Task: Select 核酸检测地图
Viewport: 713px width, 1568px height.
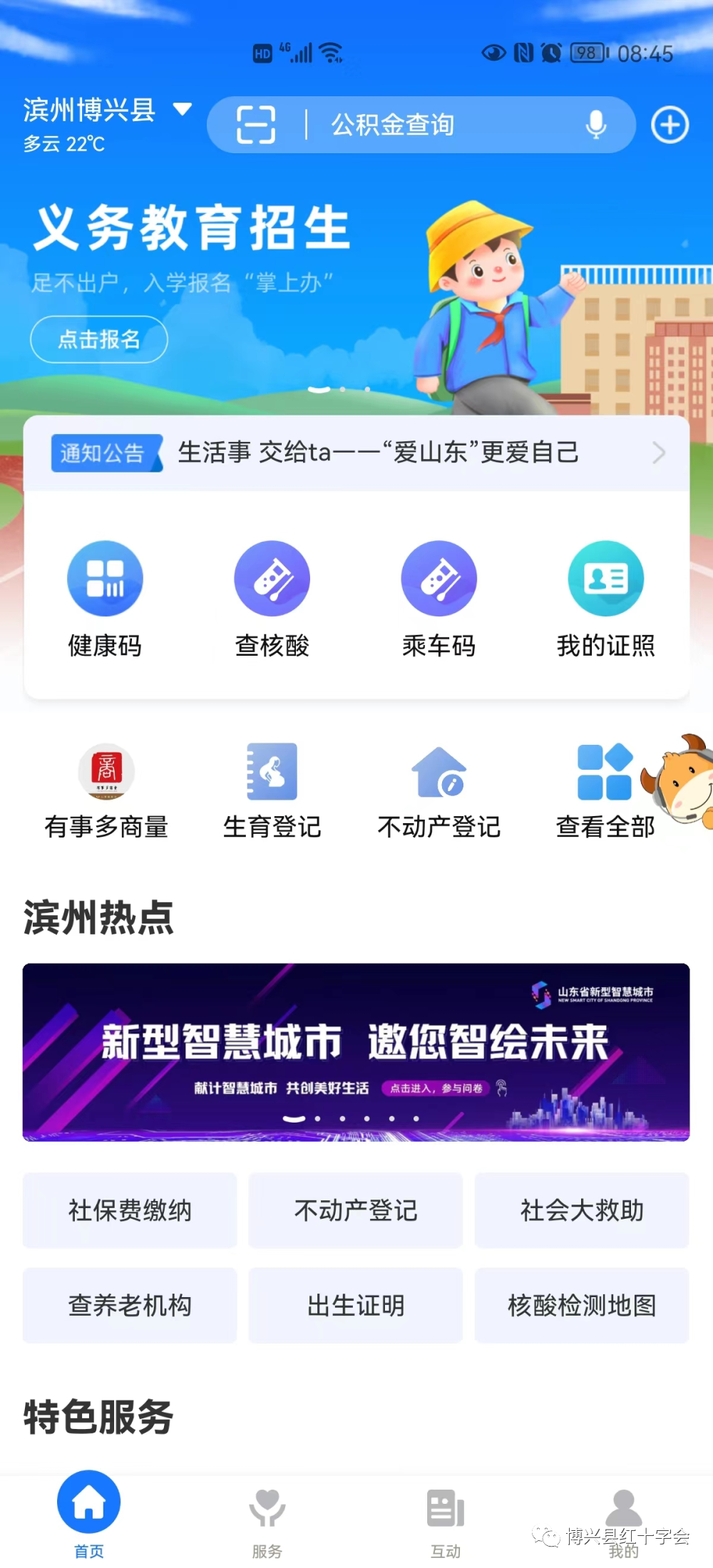Action: [582, 1305]
